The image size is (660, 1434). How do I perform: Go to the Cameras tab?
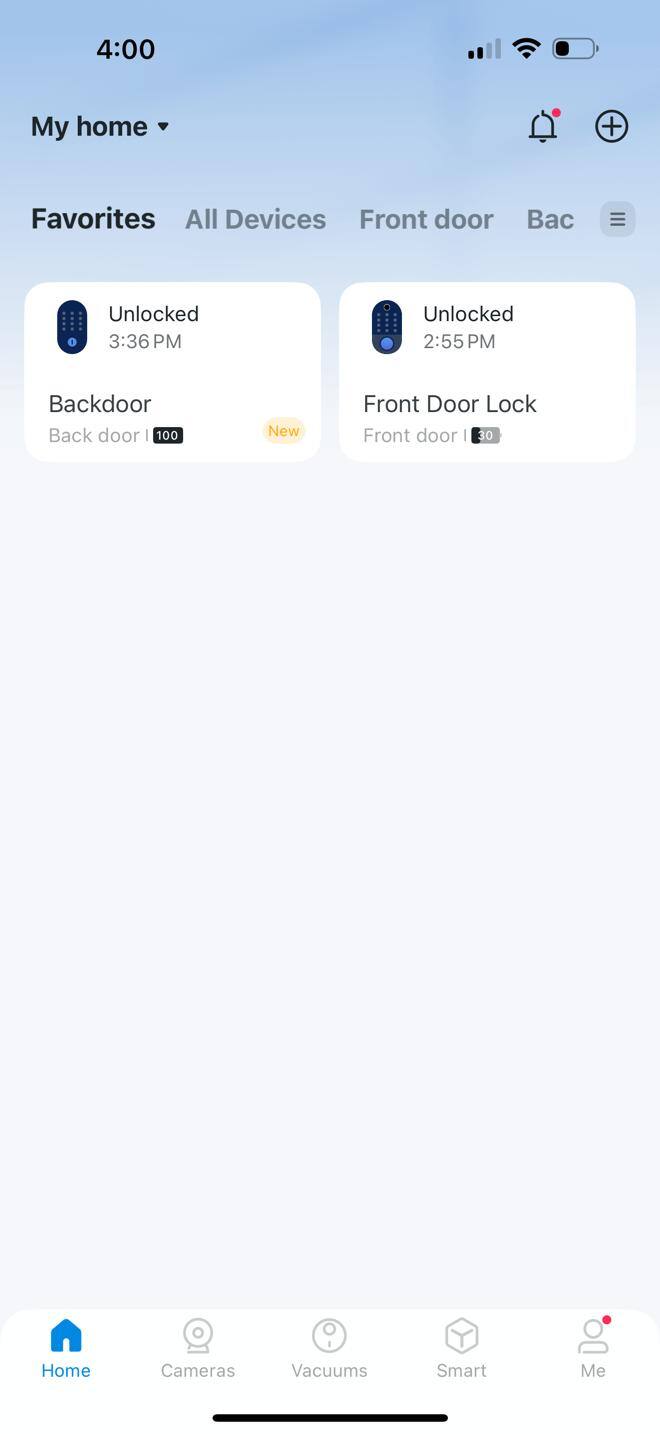click(198, 1348)
